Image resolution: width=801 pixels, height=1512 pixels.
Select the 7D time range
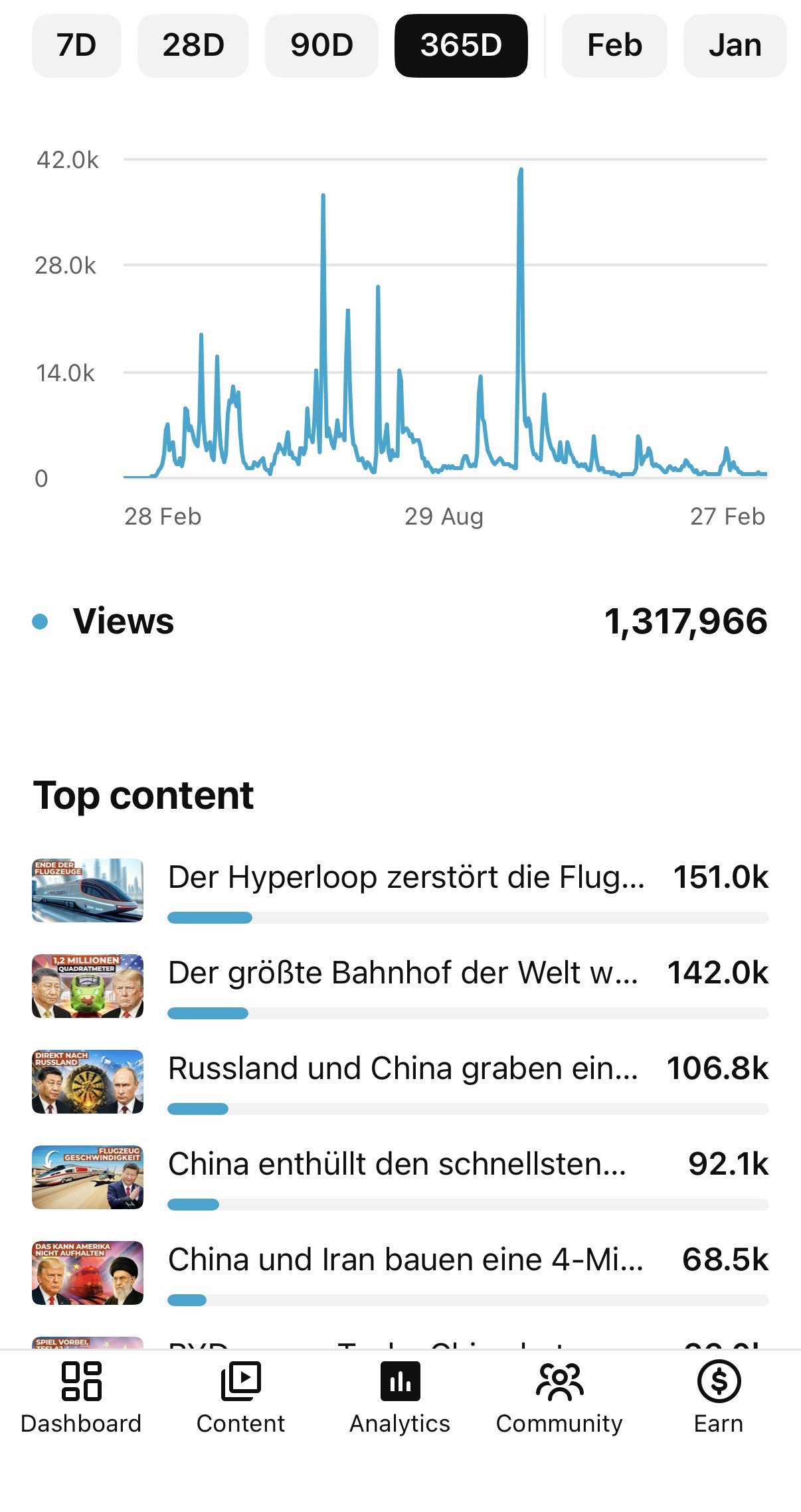(76, 46)
